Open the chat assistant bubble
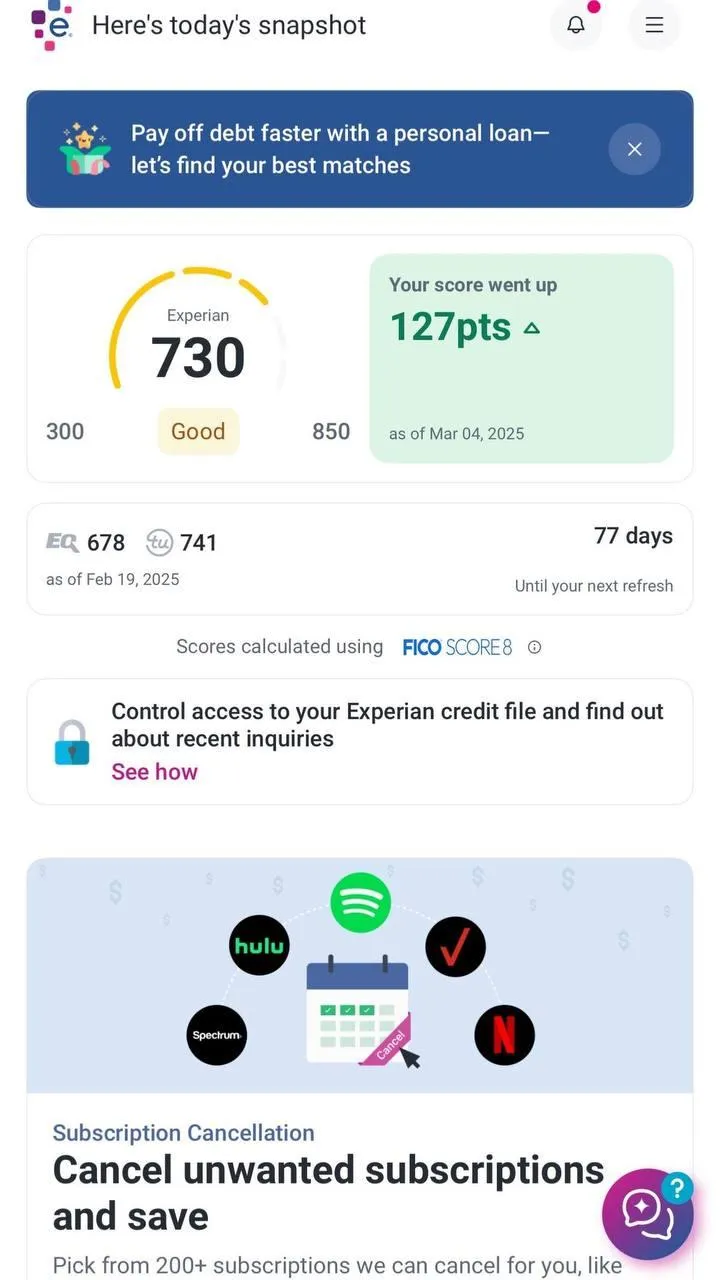This screenshot has width=720, height=1280. pyautogui.click(x=648, y=1213)
